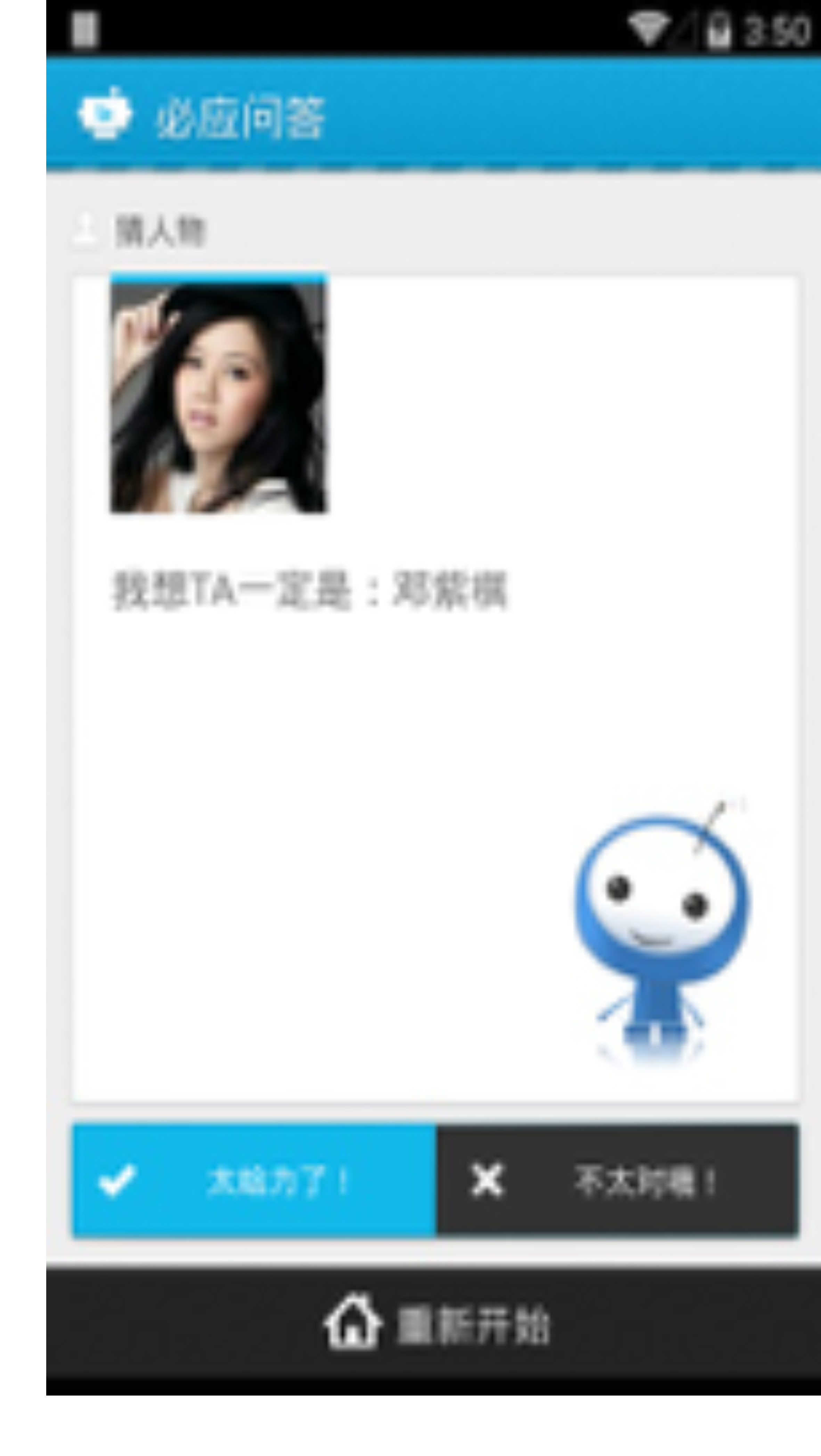The width and height of the screenshot is (821, 1456).
Task: Confirm the guess with 太给力了 button
Action: (254, 1181)
